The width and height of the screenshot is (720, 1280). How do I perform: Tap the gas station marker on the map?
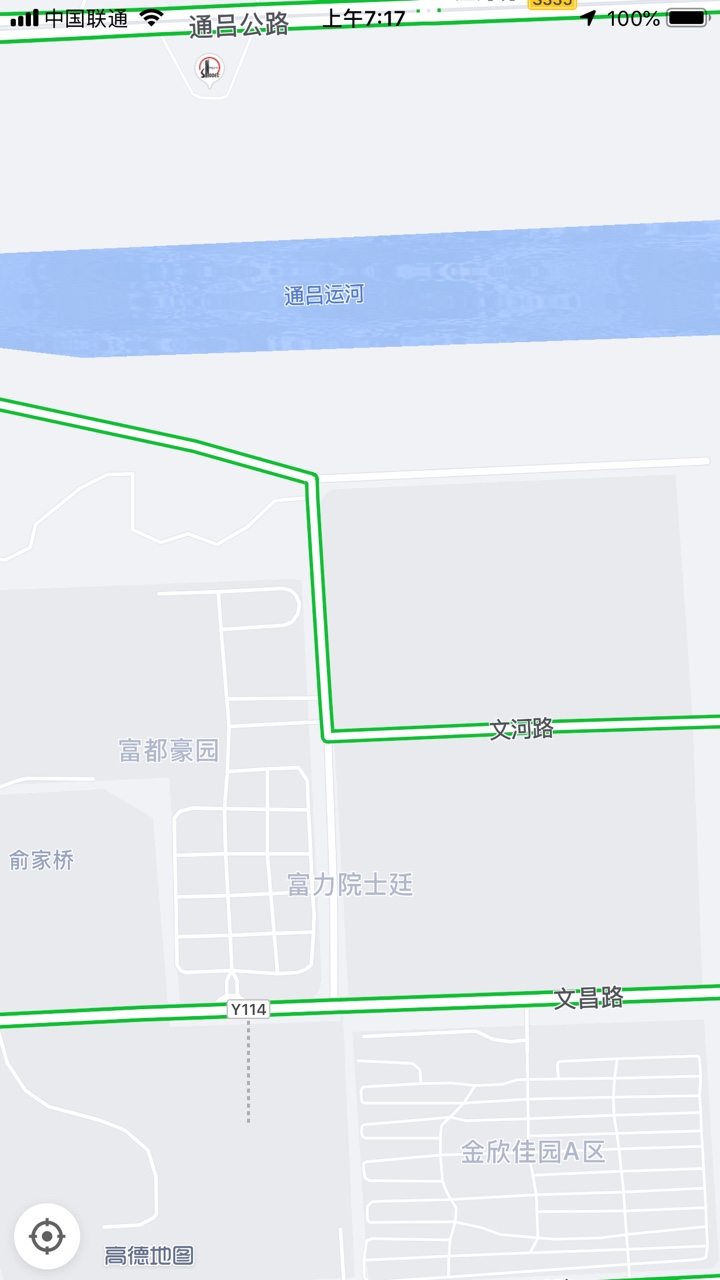pyautogui.click(x=210, y=69)
